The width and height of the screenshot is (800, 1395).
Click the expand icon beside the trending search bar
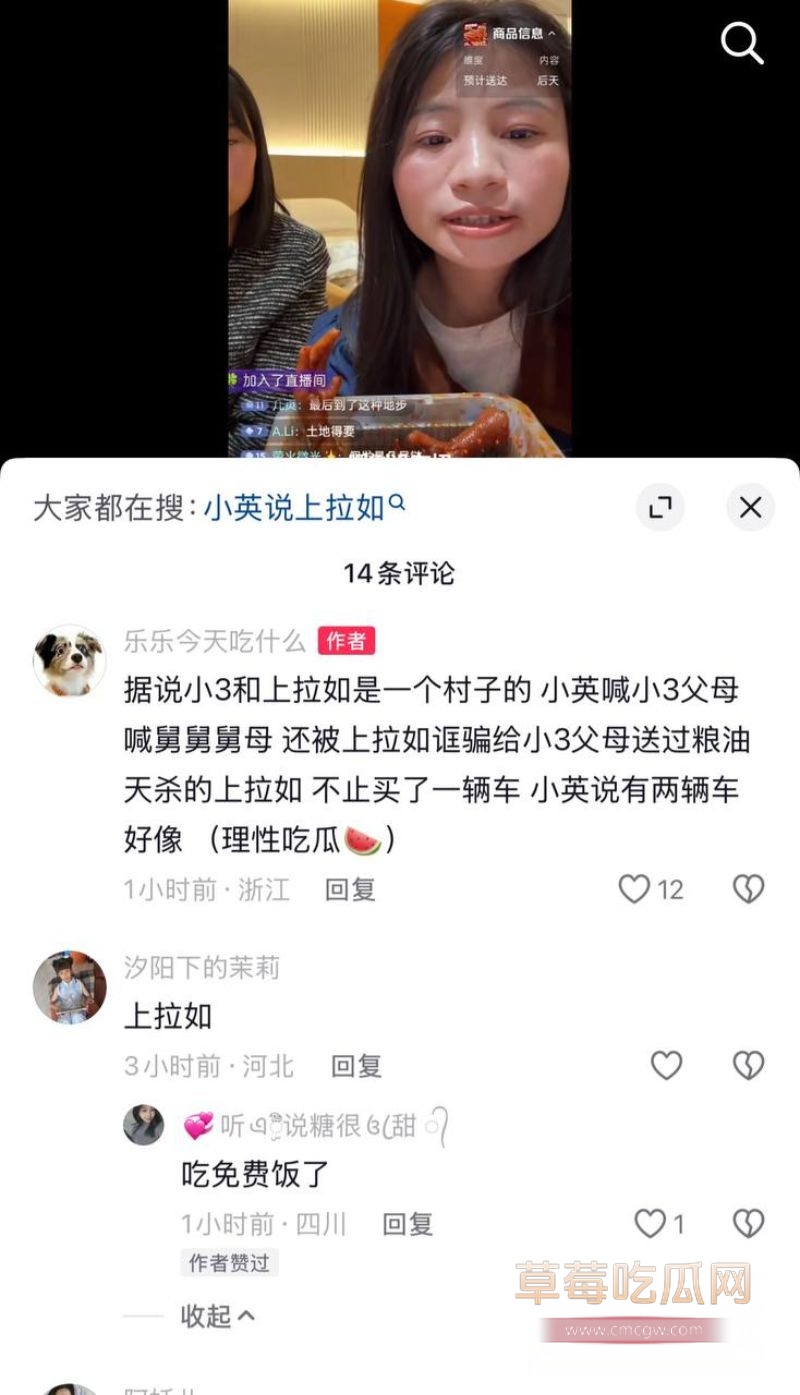660,509
